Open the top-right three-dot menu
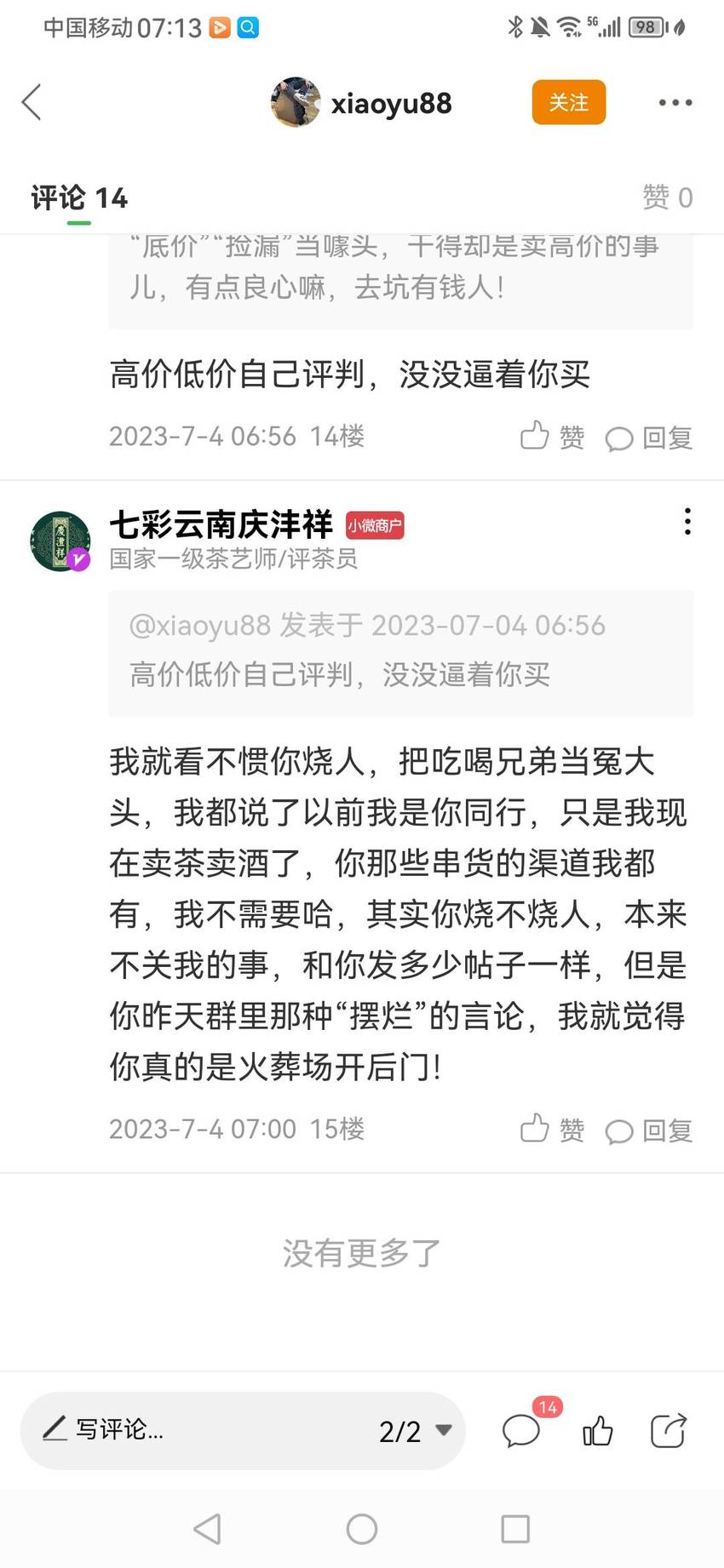The height and width of the screenshot is (1568, 724). [x=675, y=103]
